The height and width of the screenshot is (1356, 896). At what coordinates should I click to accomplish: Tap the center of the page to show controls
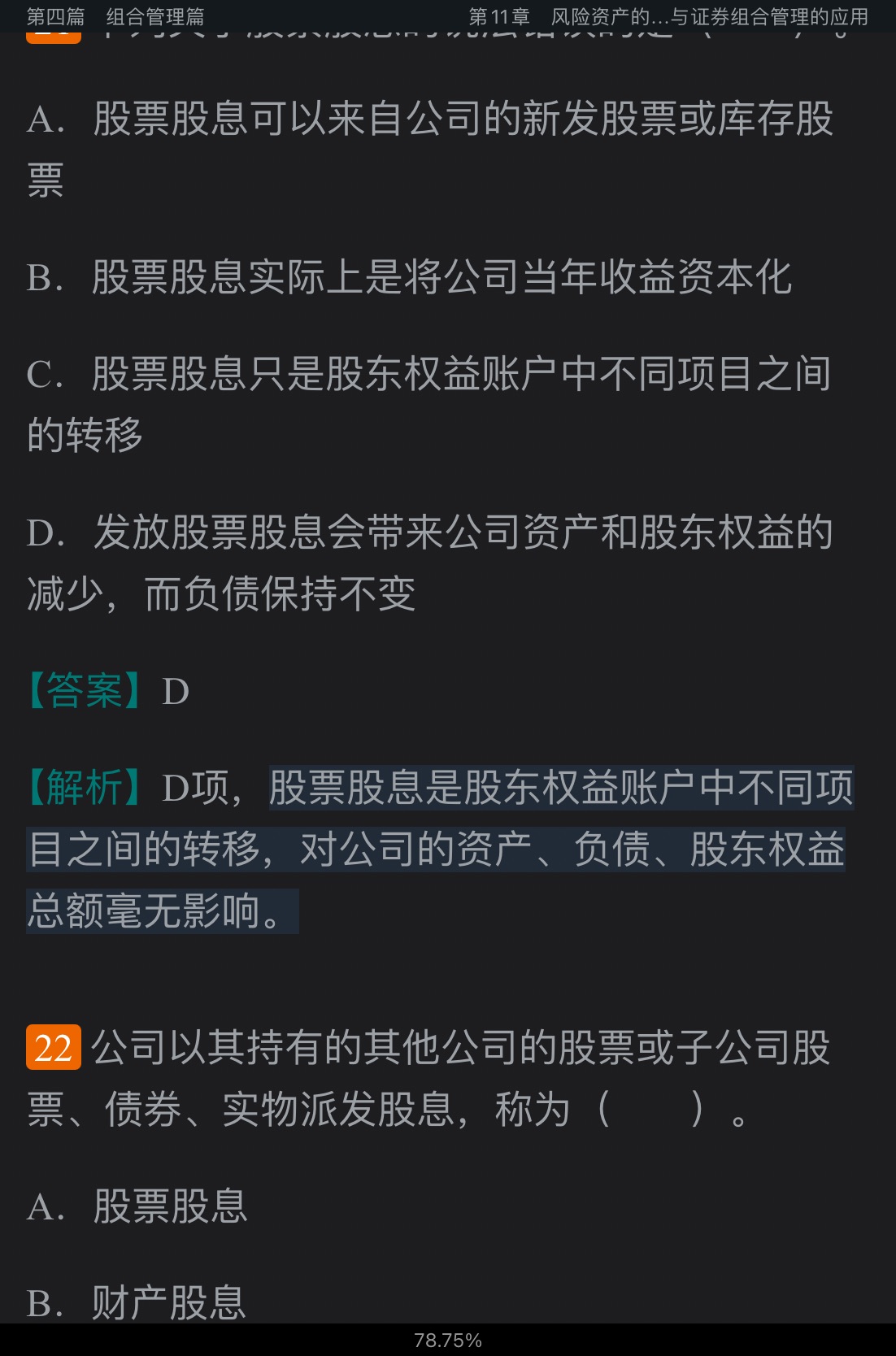(448, 678)
